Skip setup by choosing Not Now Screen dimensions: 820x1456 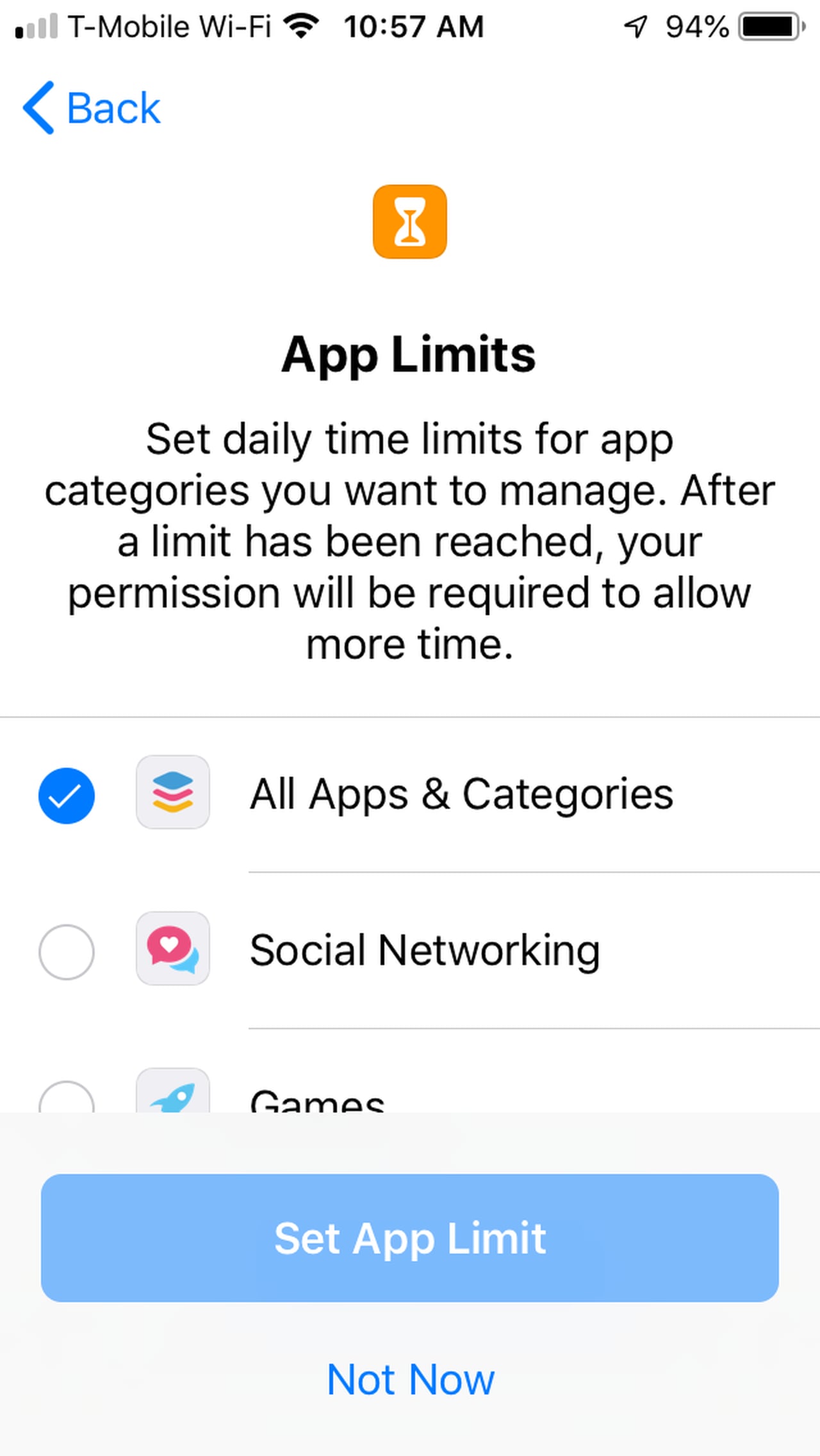click(410, 1379)
